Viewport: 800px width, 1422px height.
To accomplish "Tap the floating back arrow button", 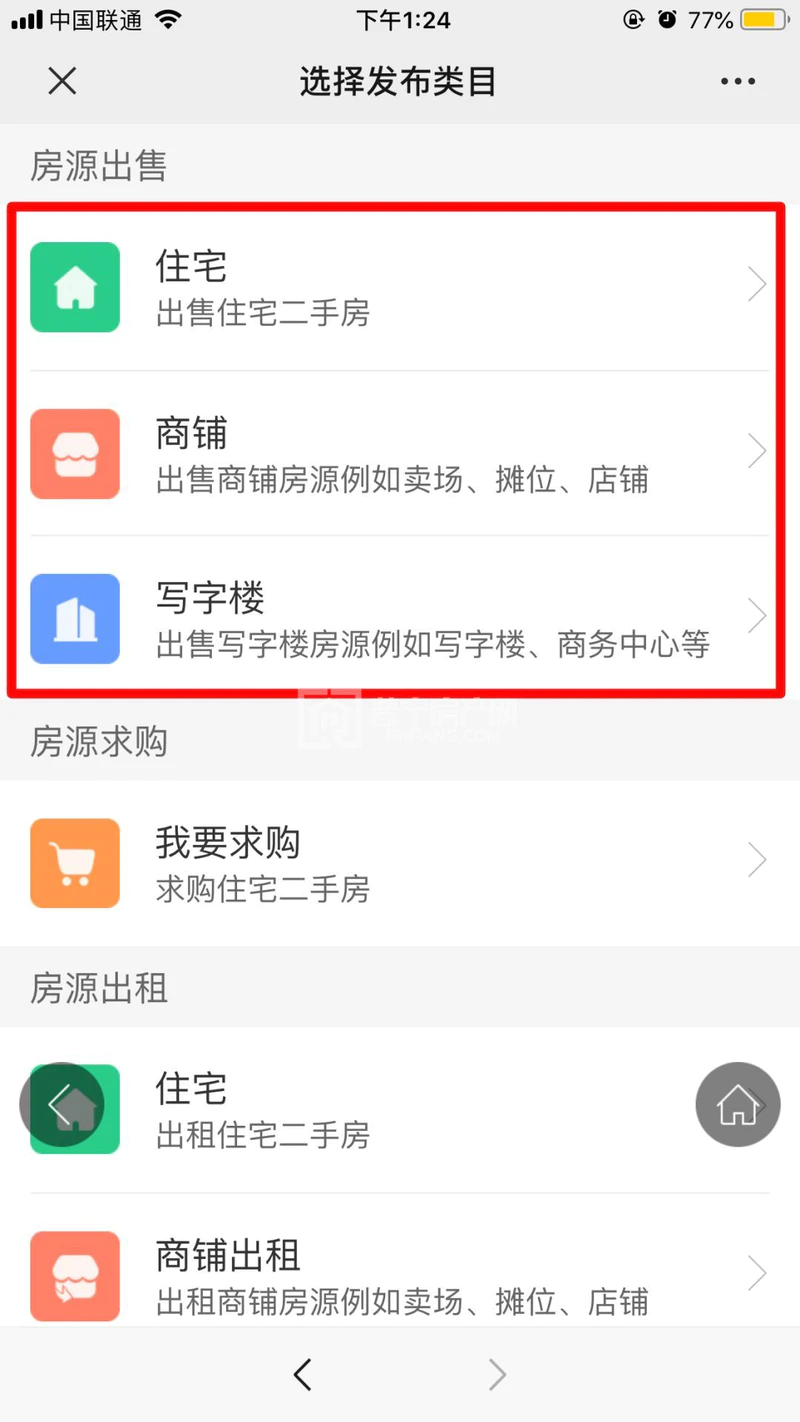I will [62, 1104].
